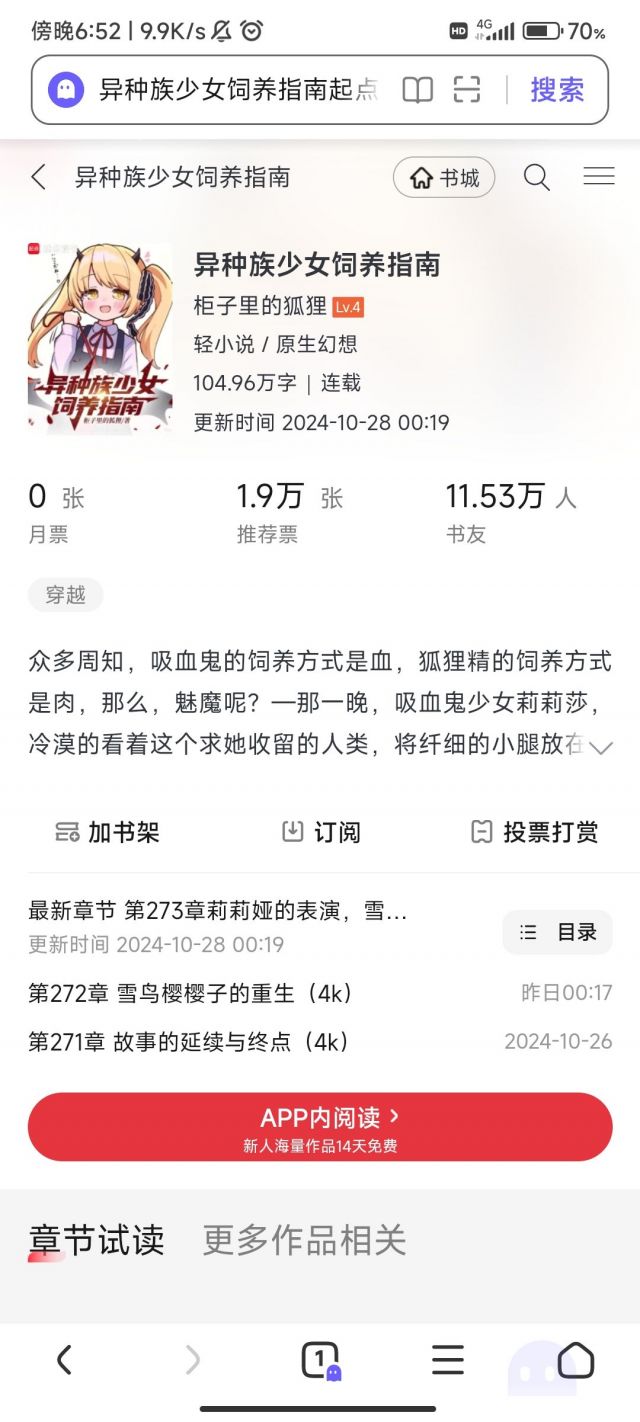Search within the book site
This screenshot has width=640, height=1422.
pyautogui.click(x=537, y=178)
